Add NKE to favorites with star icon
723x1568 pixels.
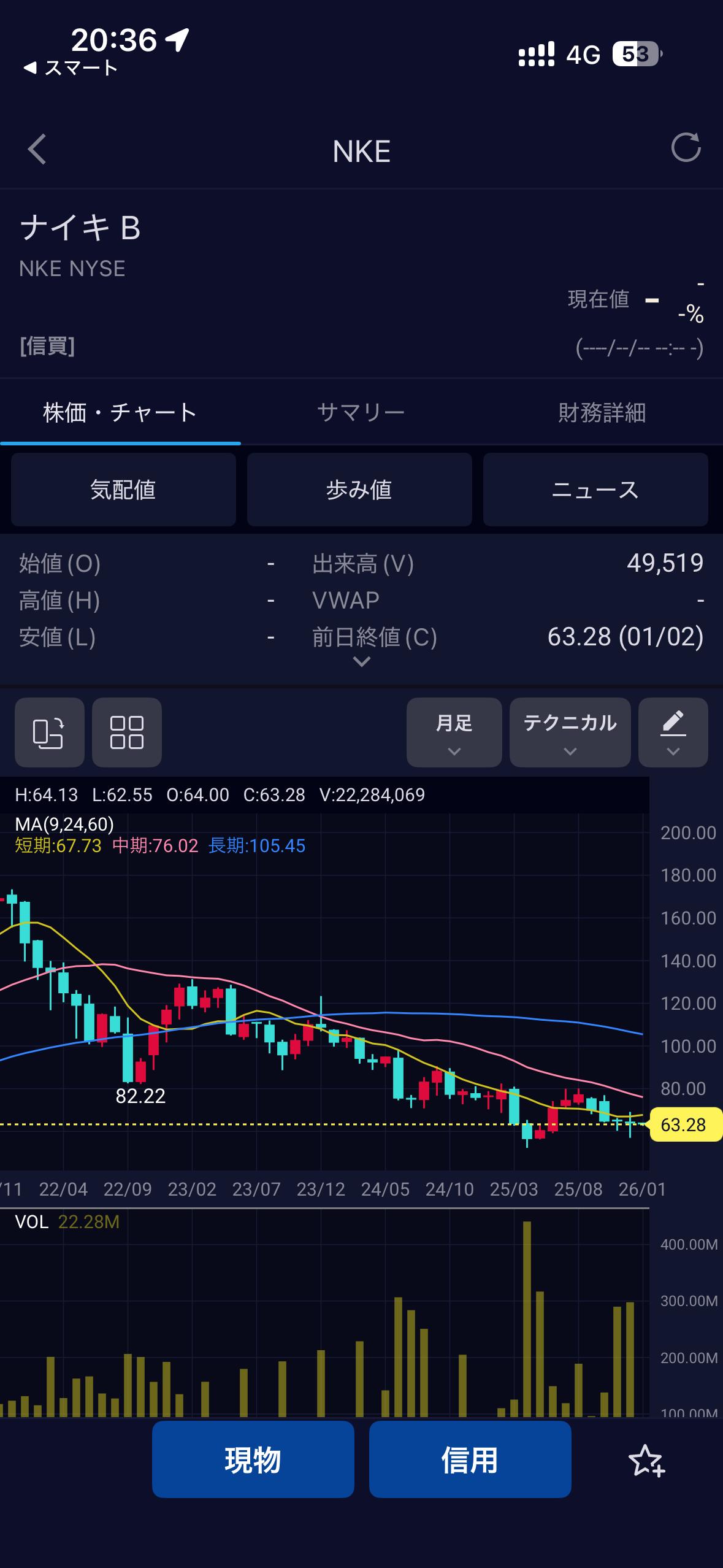click(x=646, y=1461)
